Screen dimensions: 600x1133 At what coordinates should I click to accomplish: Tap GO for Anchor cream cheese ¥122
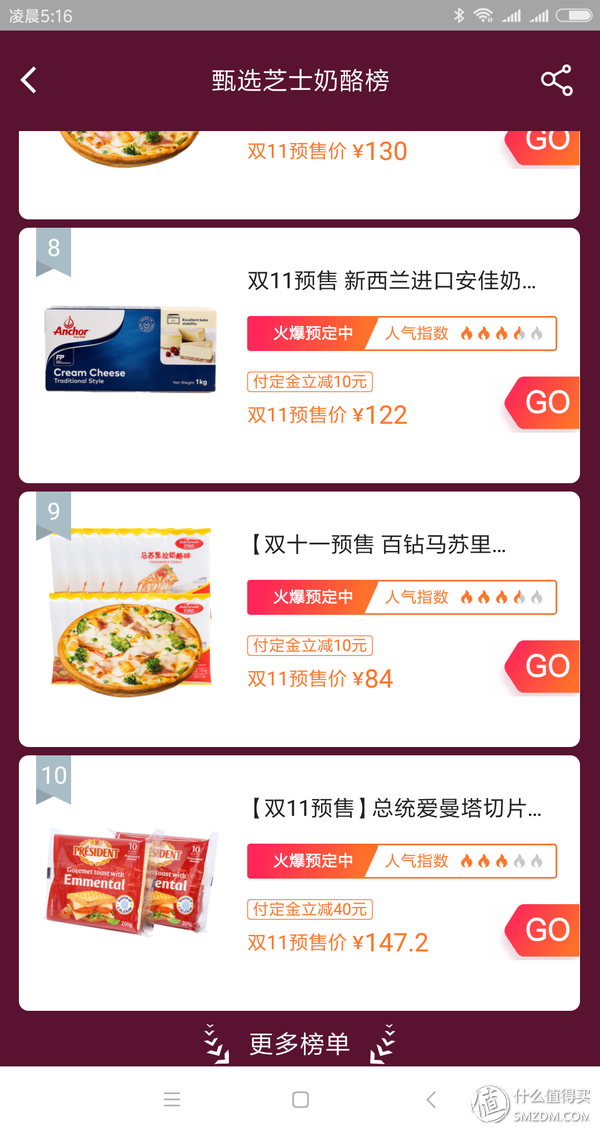pos(545,402)
